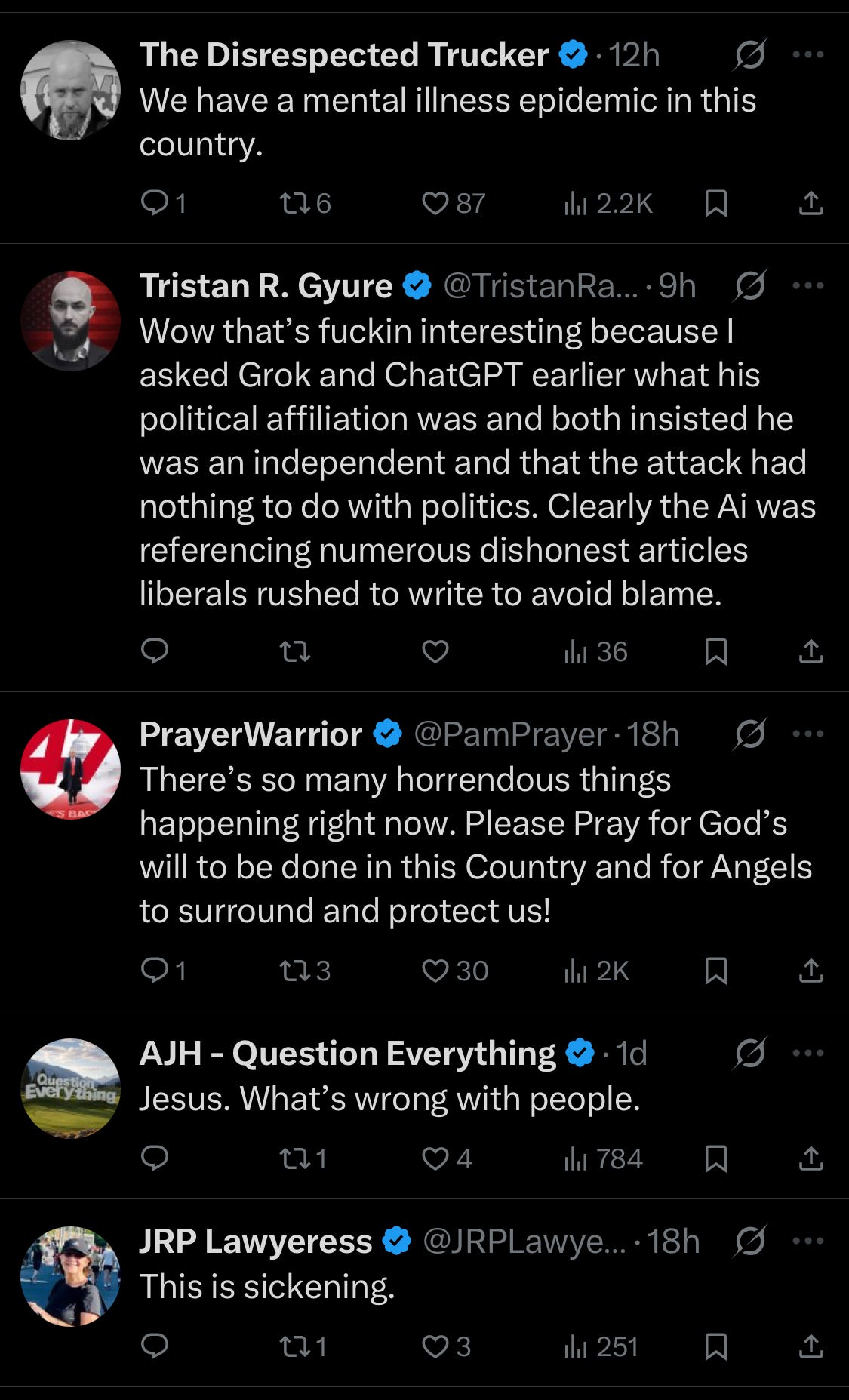
Task: Like PrayerWarrior's post
Action: click(435, 971)
